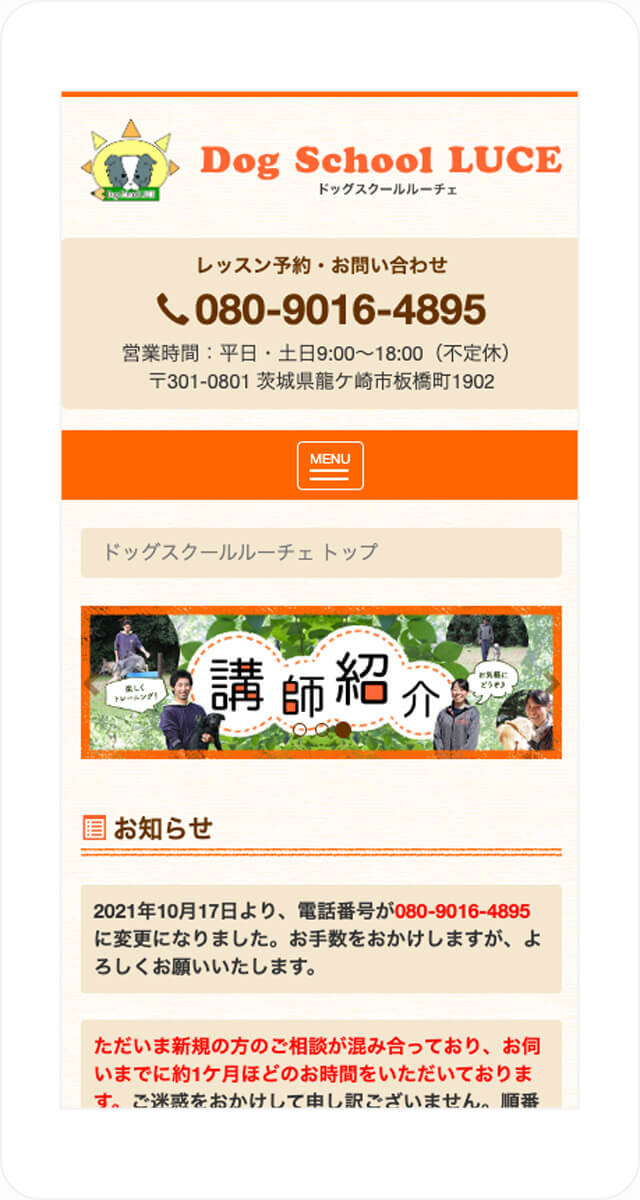Call 080-9016-4895 from the header

pos(322,311)
